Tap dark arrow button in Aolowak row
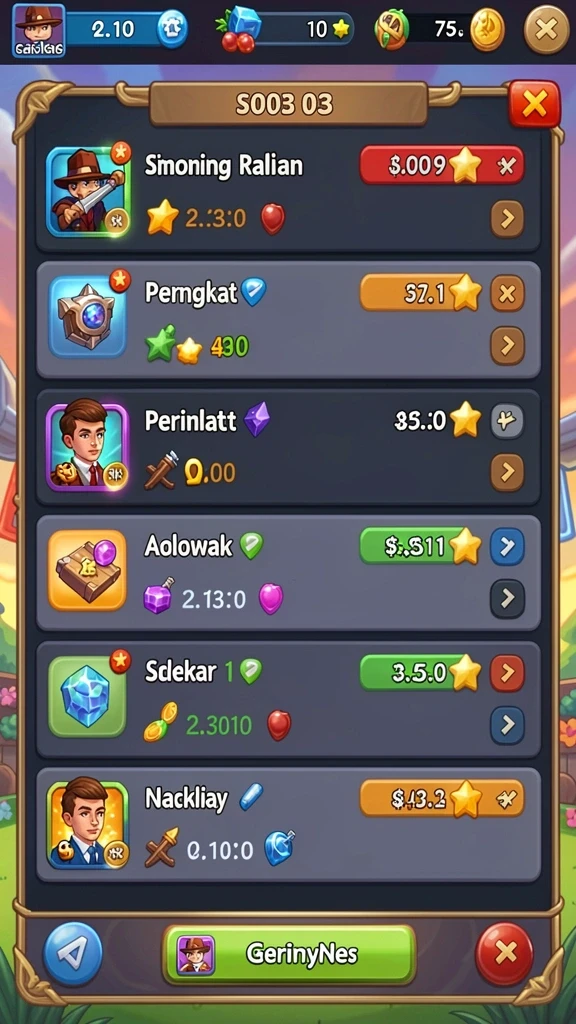The height and width of the screenshot is (1024, 576). 507,598
